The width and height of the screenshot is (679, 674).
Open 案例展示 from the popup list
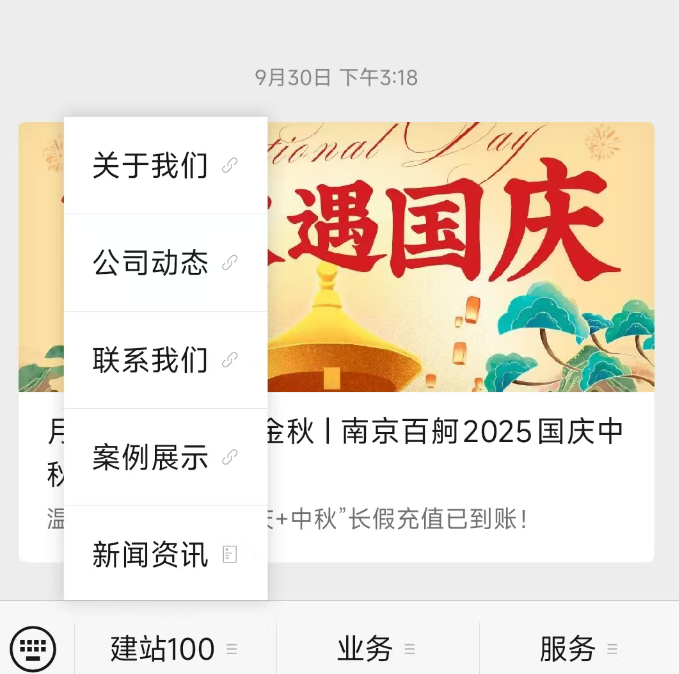coord(165,457)
